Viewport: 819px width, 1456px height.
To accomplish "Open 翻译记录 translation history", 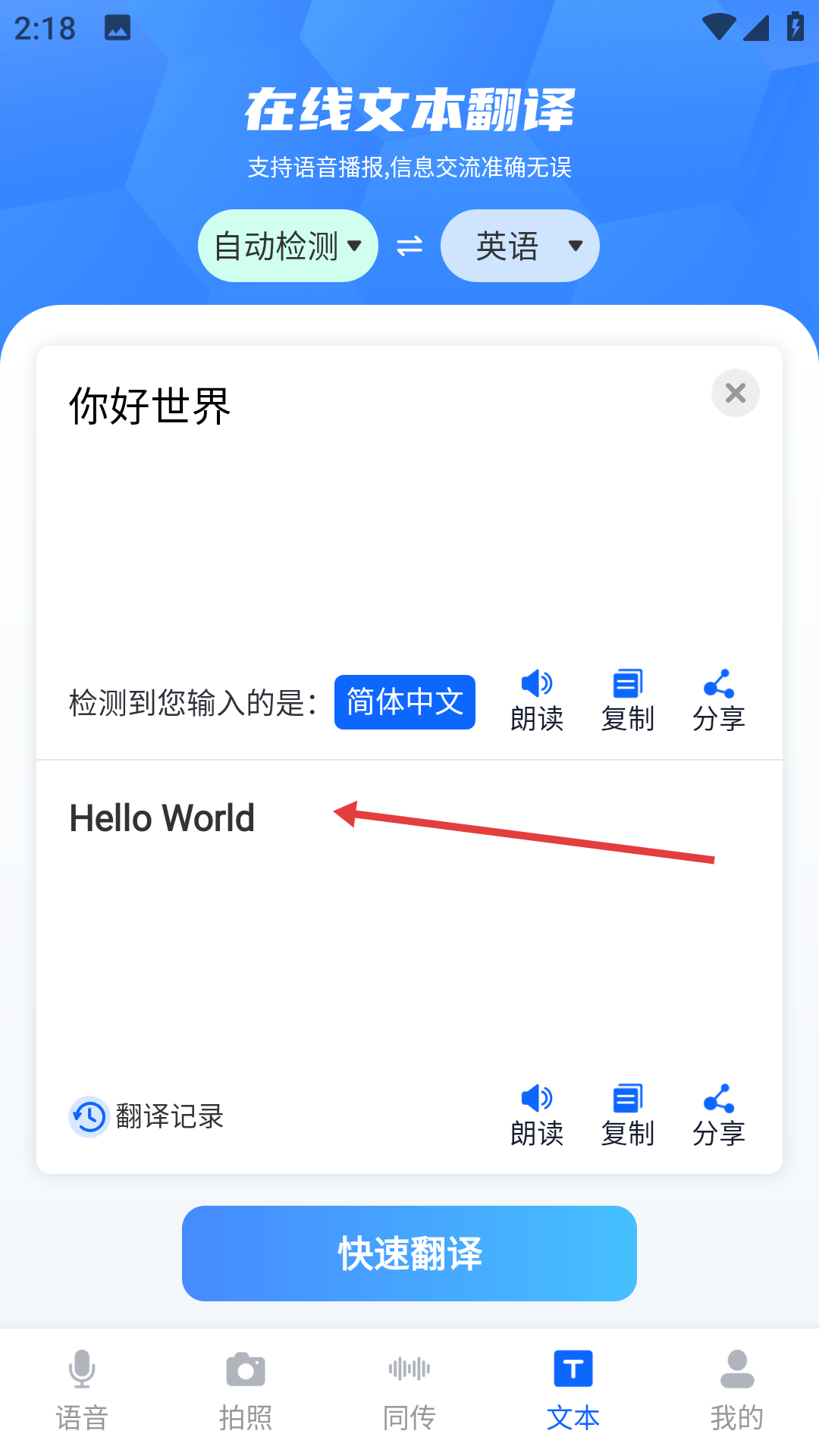I will coord(147,1116).
